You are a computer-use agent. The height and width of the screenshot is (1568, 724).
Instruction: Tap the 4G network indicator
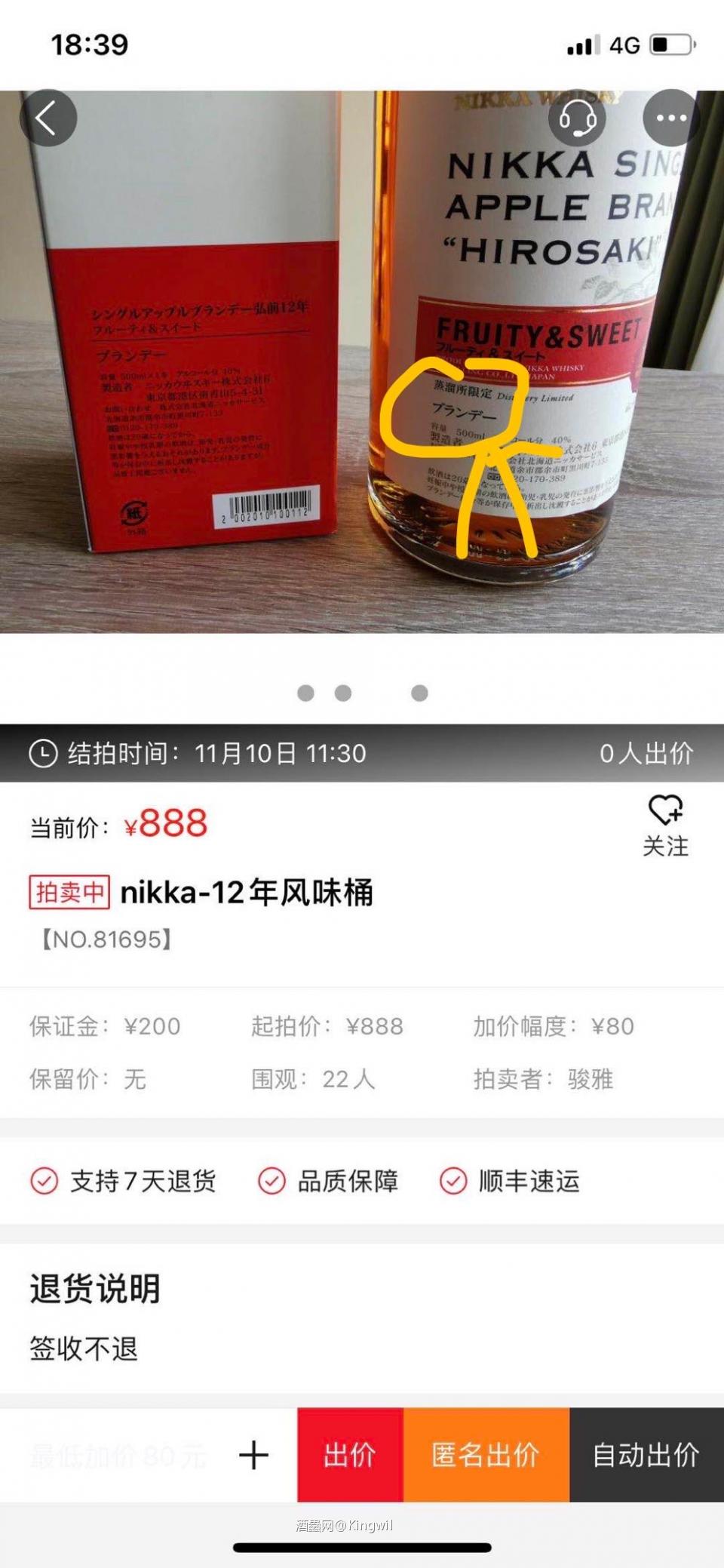623,45
